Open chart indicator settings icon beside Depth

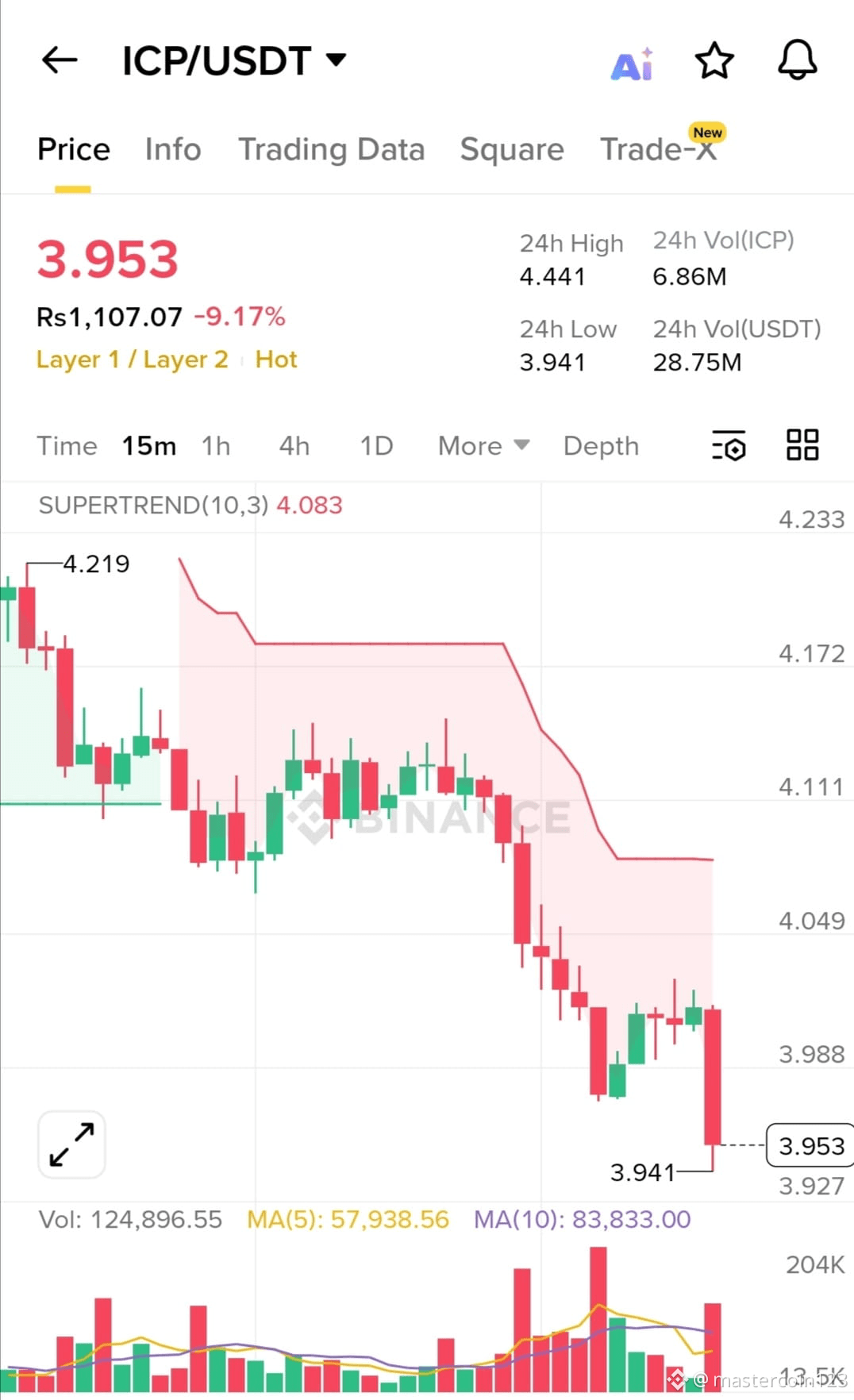pyautogui.click(x=729, y=446)
